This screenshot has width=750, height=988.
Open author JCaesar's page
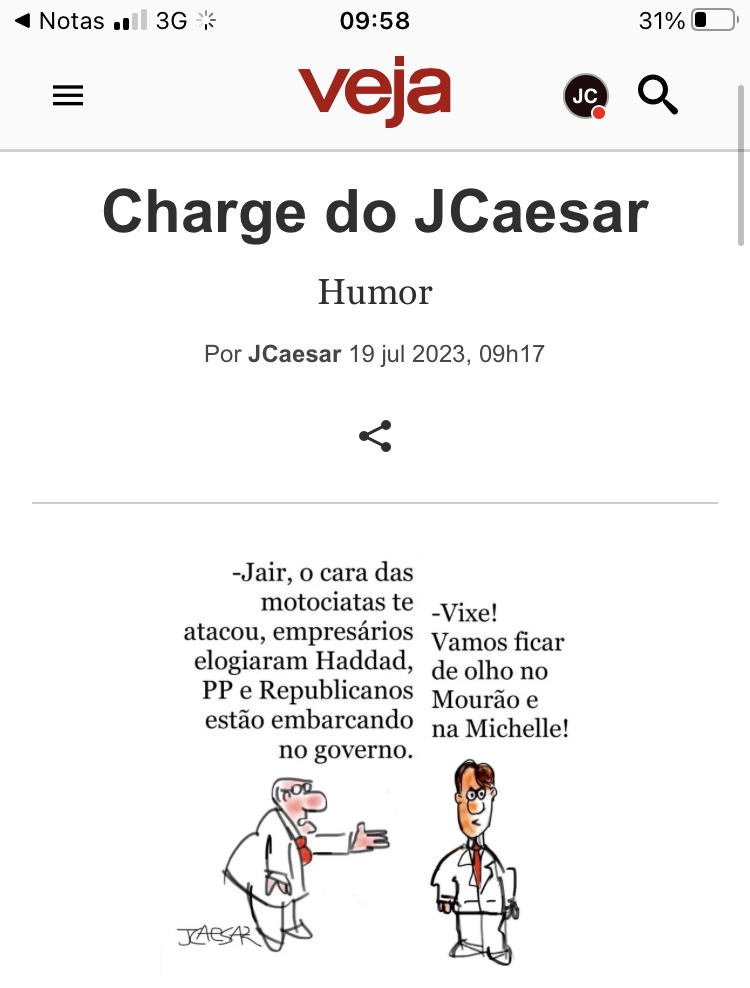[x=295, y=354]
